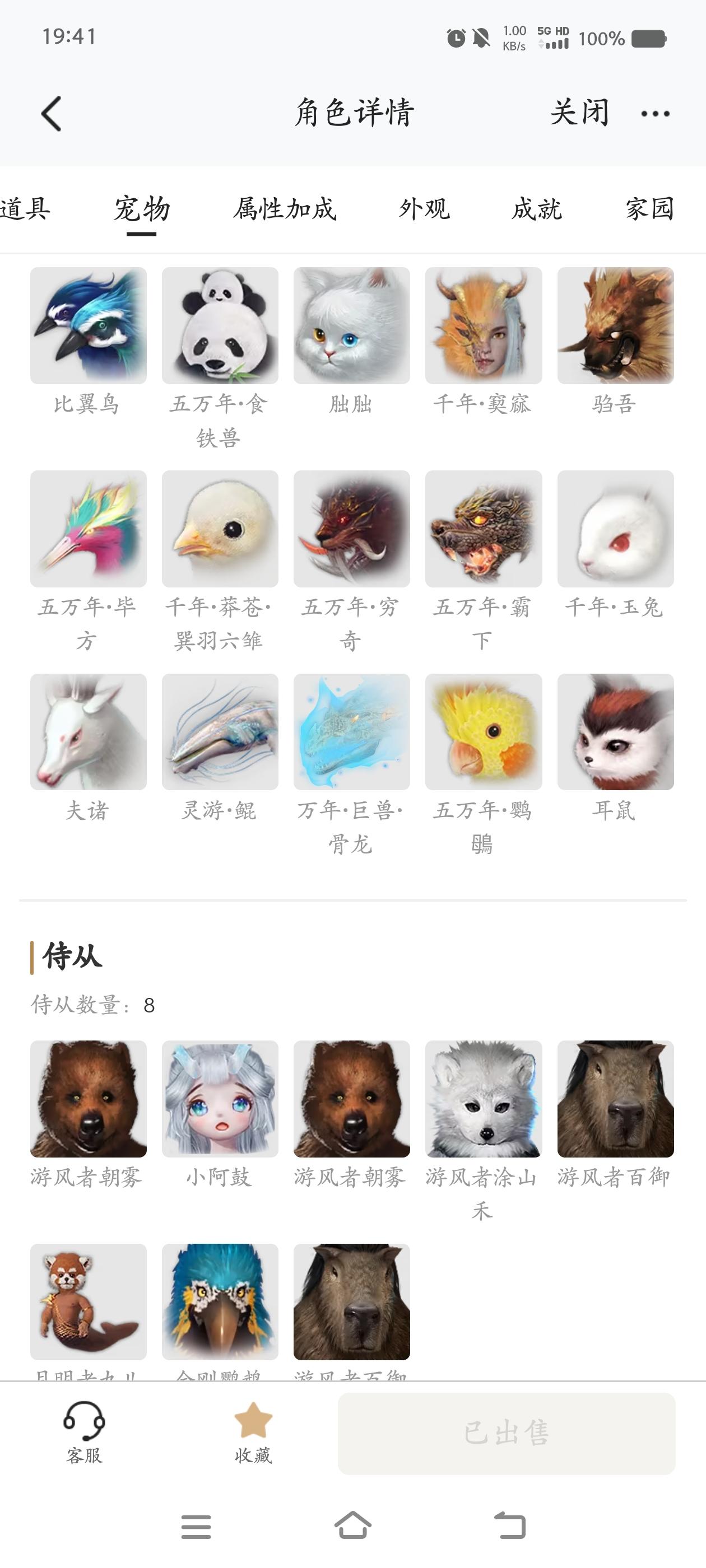Tap 关闭 to close the page

point(579,113)
